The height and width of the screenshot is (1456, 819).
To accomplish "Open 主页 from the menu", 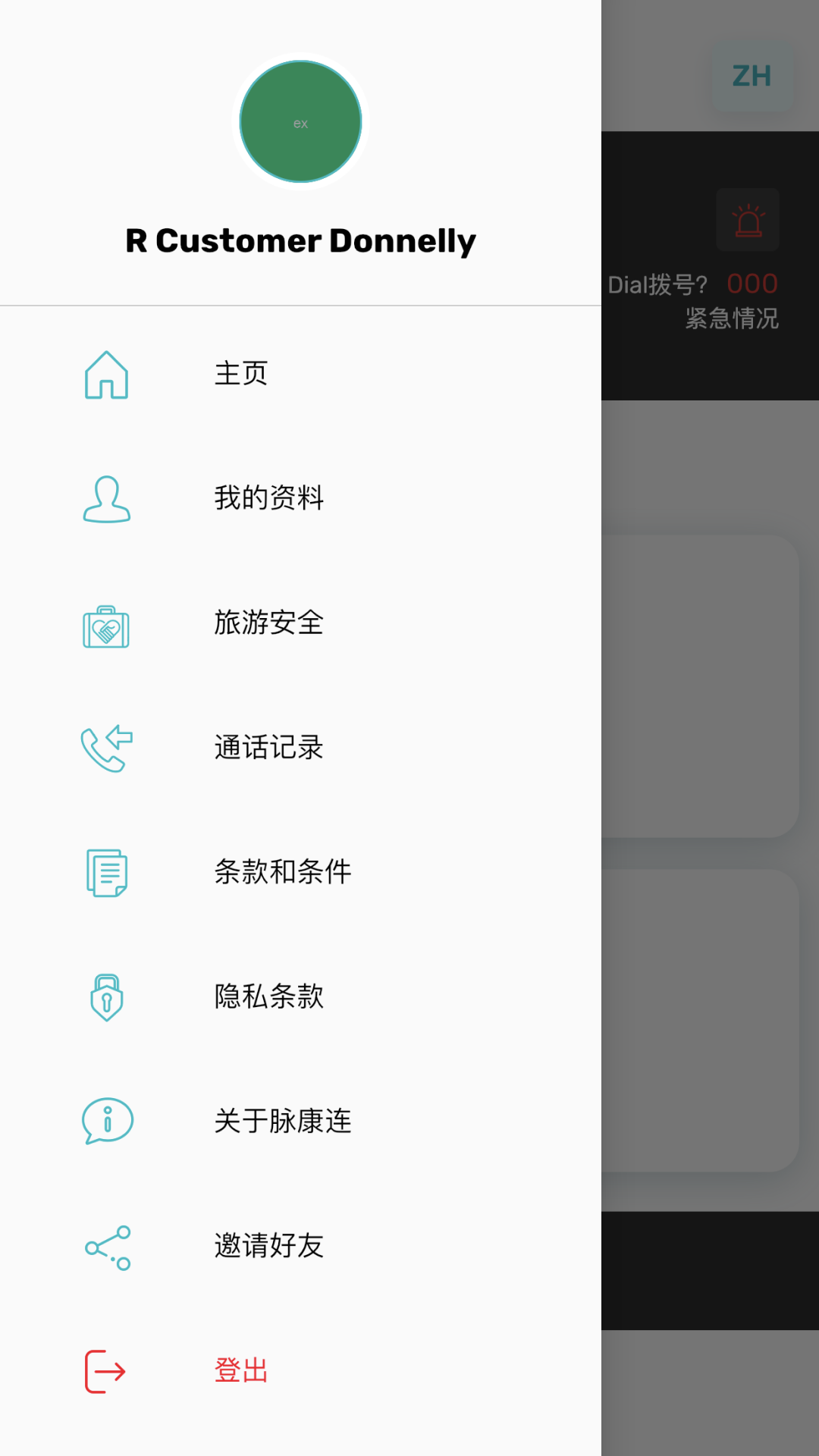I will pos(240,373).
